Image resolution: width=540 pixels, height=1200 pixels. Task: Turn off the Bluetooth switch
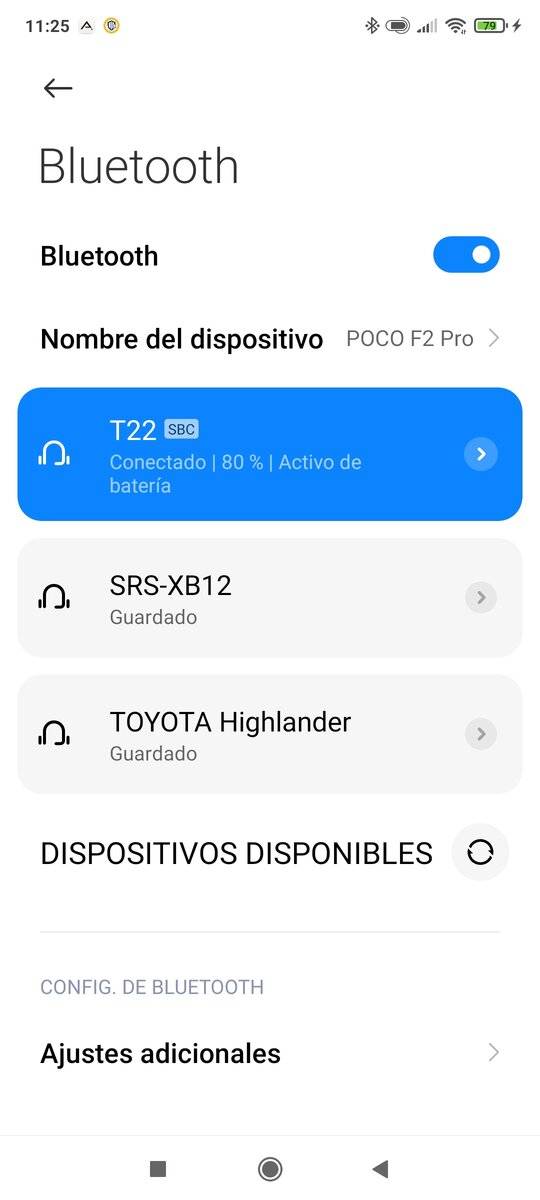tap(466, 255)
